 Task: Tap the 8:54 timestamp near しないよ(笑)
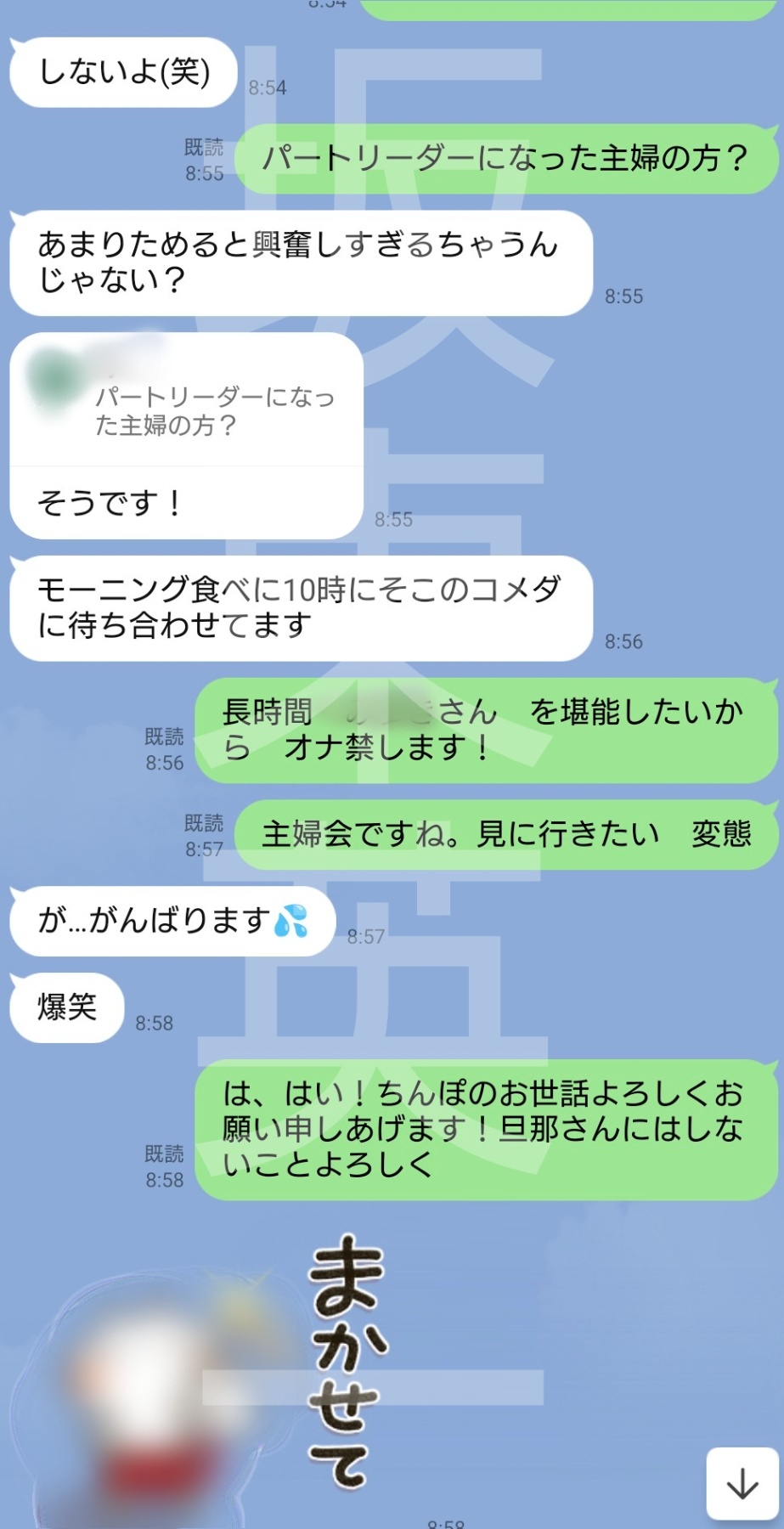[x=267, y=86]
